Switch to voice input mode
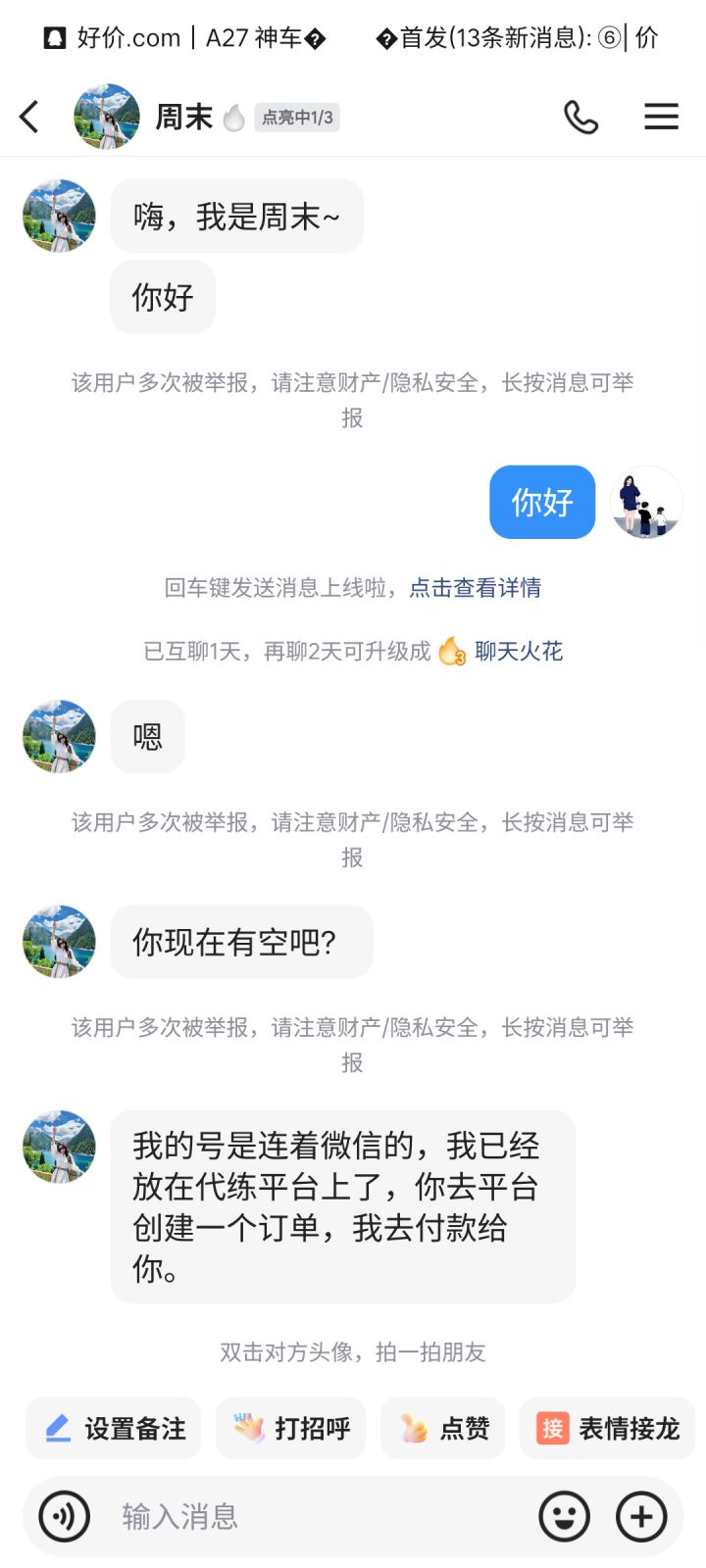Viewport: 706px width, 1568px height. coord(65,1516)
